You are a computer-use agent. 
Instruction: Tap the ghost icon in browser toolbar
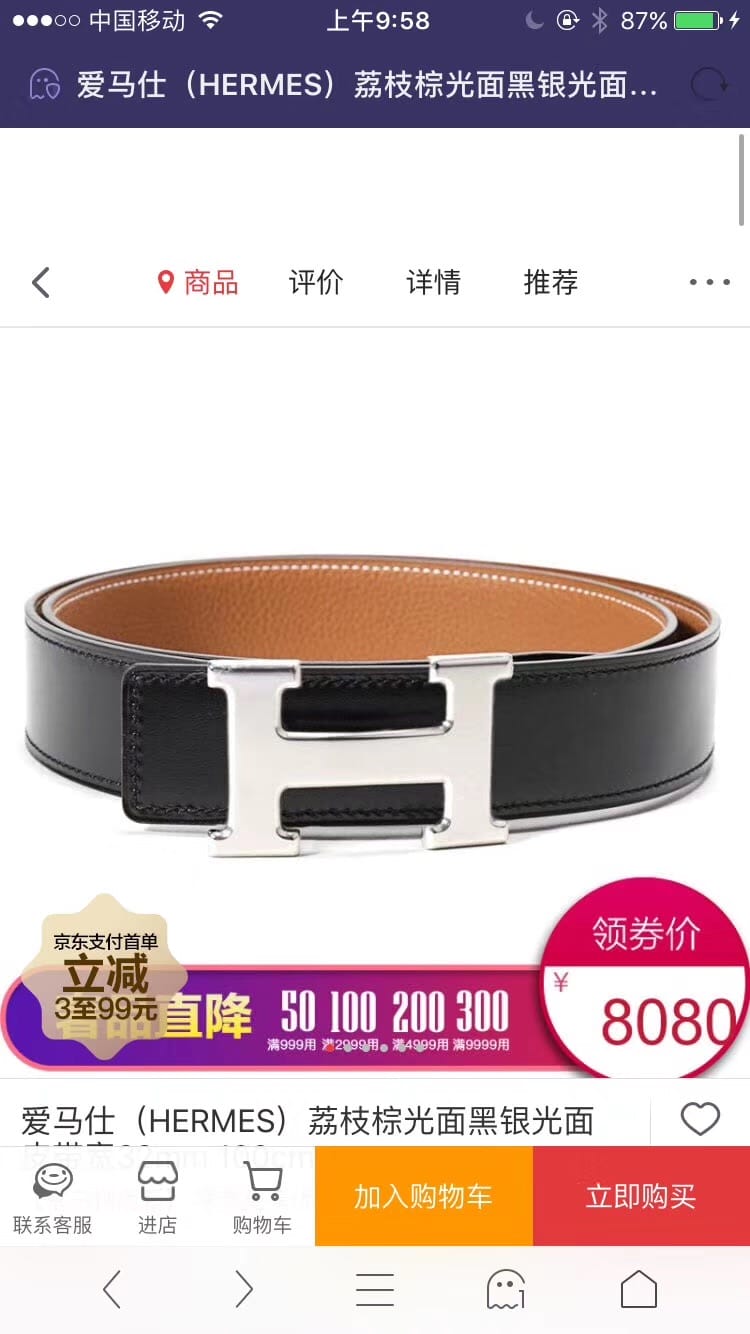[506, 1290]
